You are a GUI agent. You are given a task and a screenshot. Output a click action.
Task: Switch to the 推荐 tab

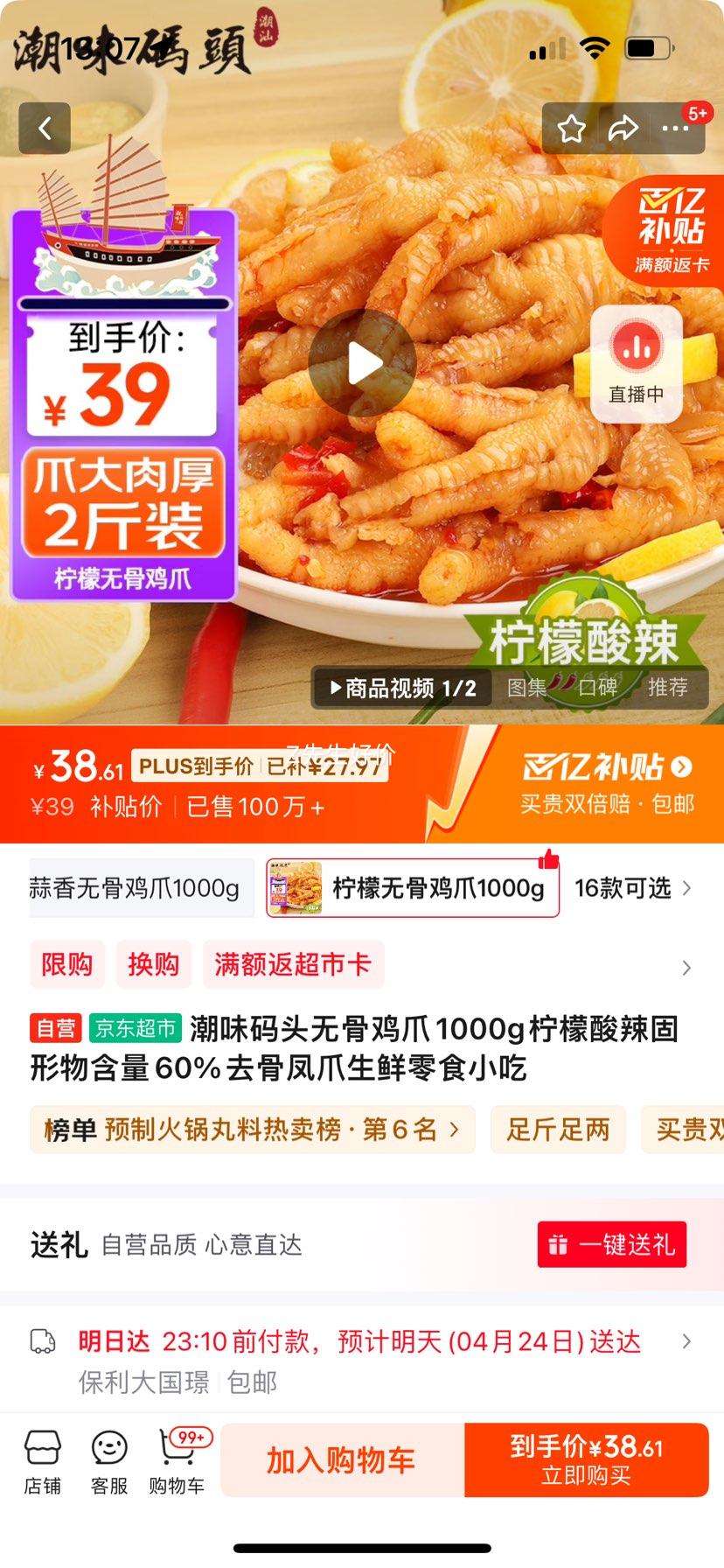(x=669, y=688)
